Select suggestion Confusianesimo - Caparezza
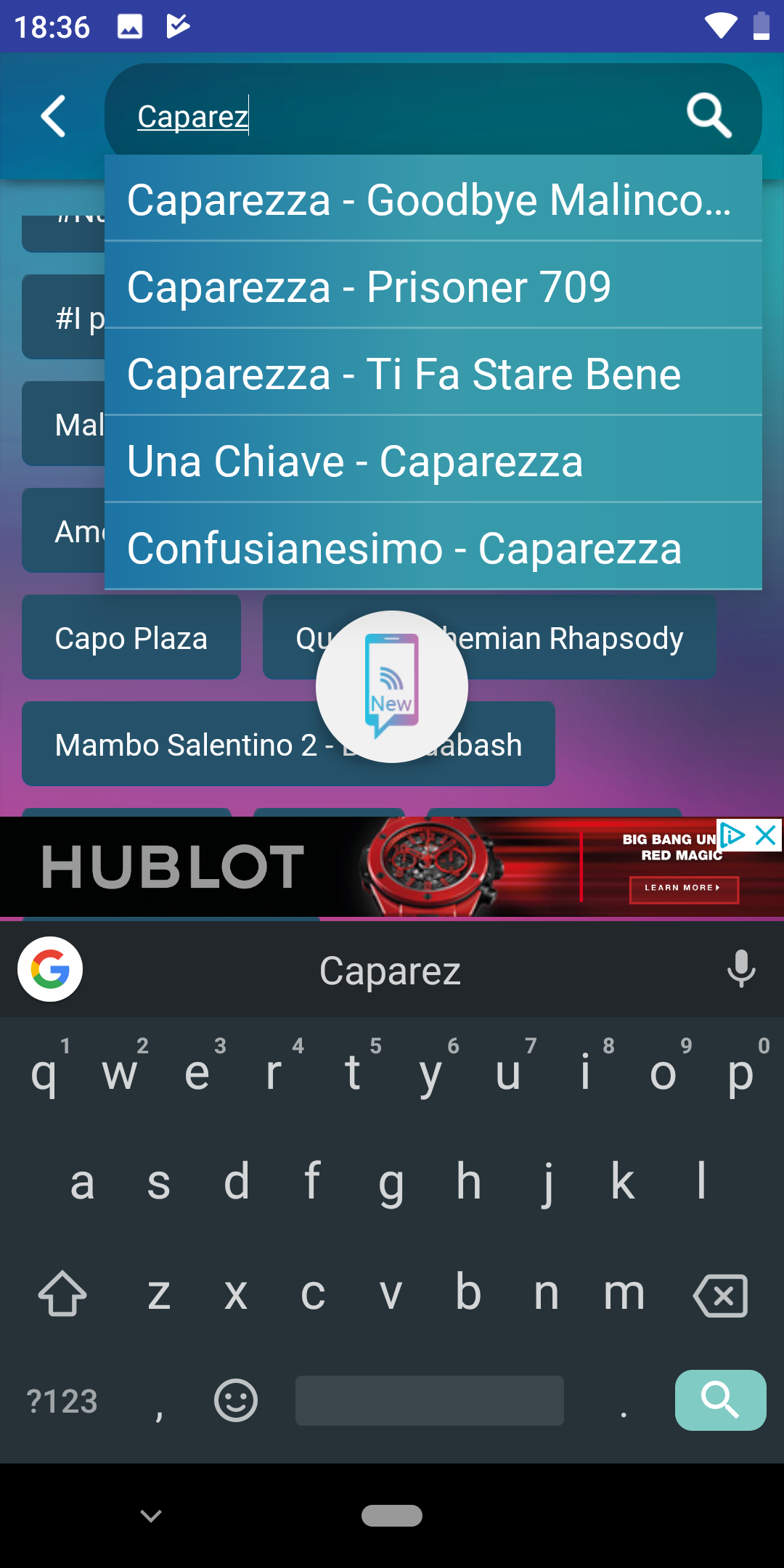This screenshot has width=784, height=1568. 433,547
